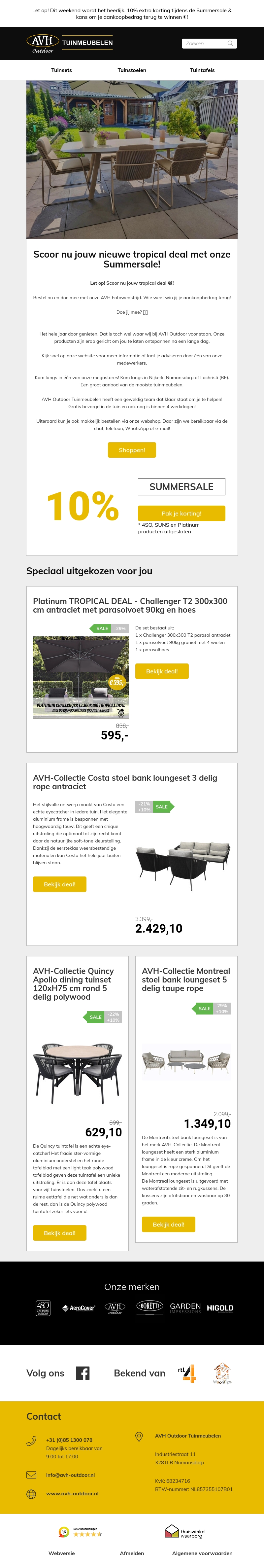View the Platinum Tropical Deal parasol offer
264x1568 pixels.
click(x=162, y=671)
